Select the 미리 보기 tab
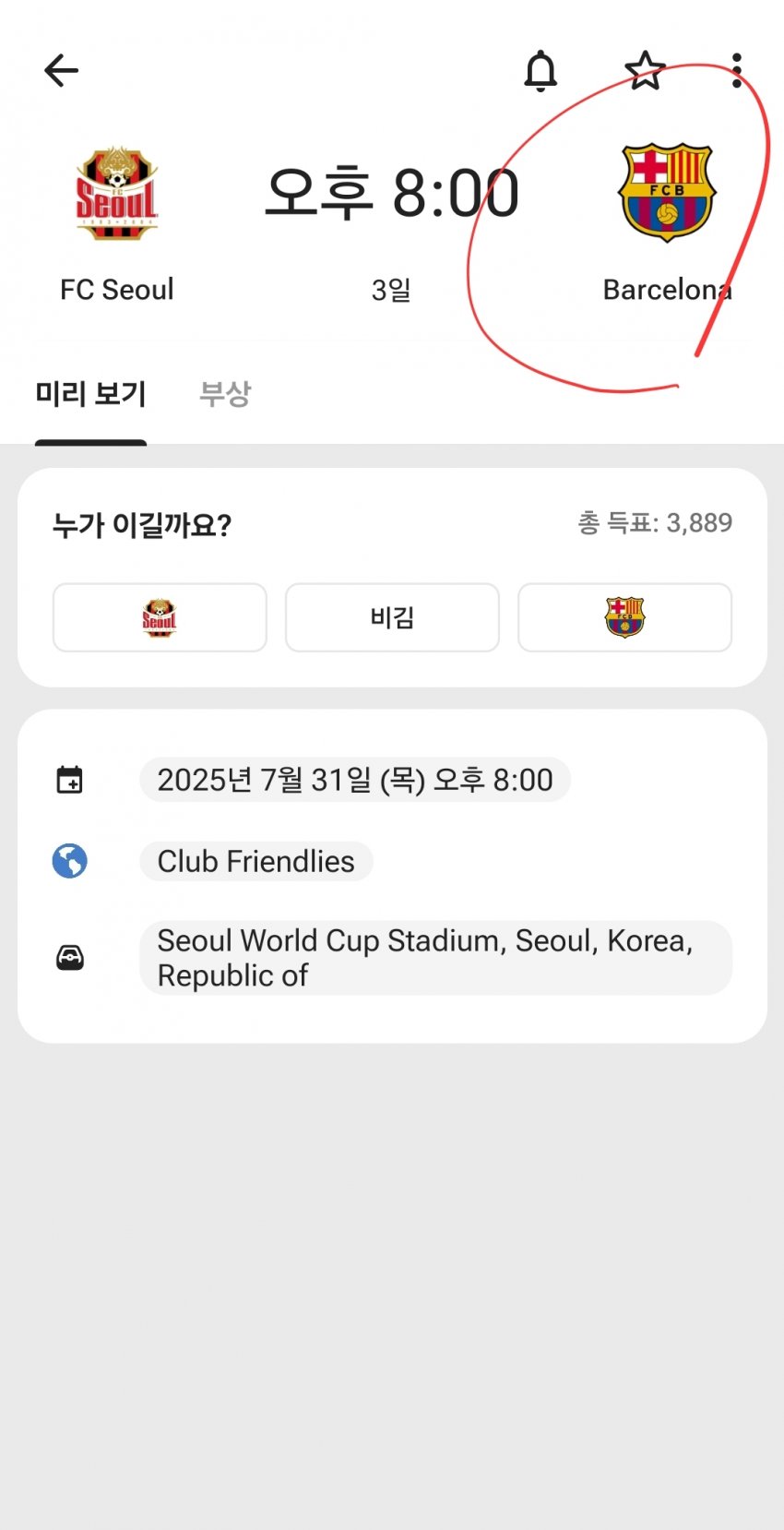Image resolution: width=784 pixels, height=1530 pixels. (x=90, y=394)
